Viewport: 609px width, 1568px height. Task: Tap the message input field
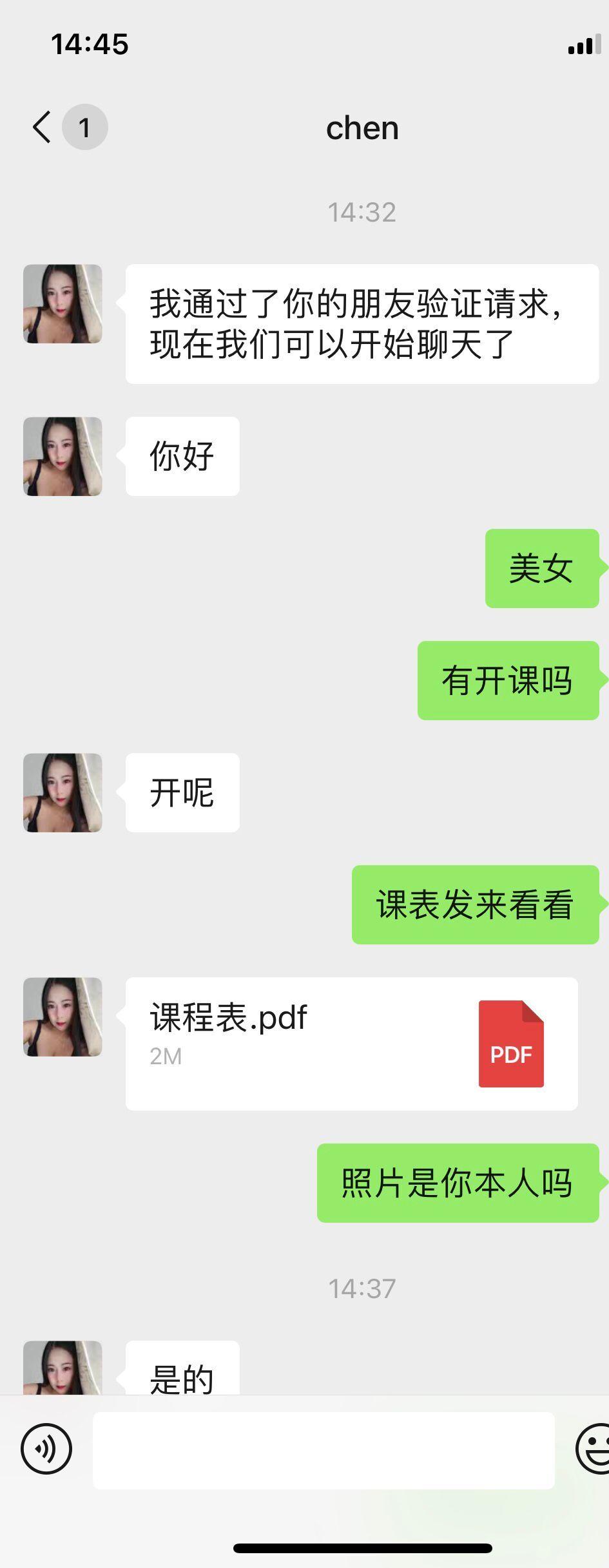[324, 1450]
